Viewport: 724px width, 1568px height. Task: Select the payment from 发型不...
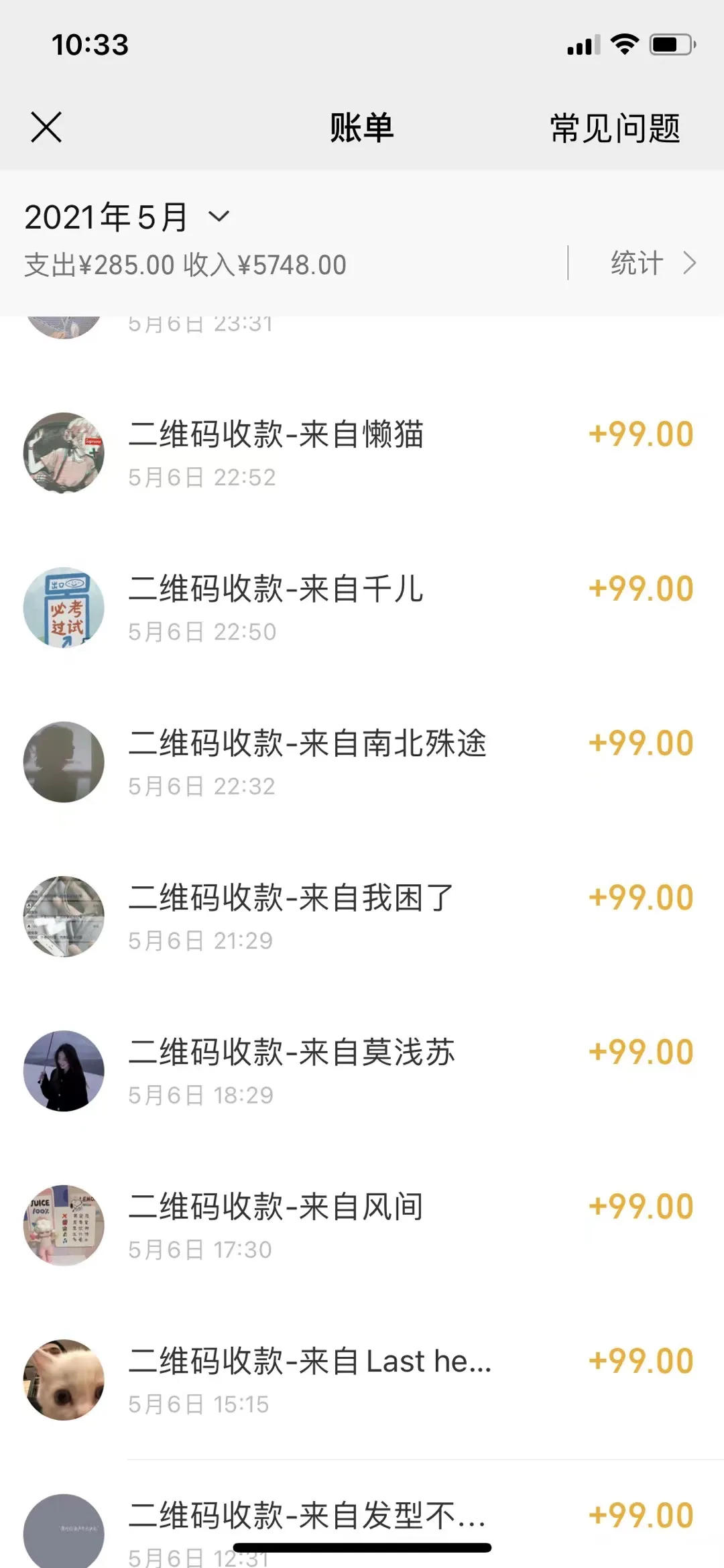362,1522
